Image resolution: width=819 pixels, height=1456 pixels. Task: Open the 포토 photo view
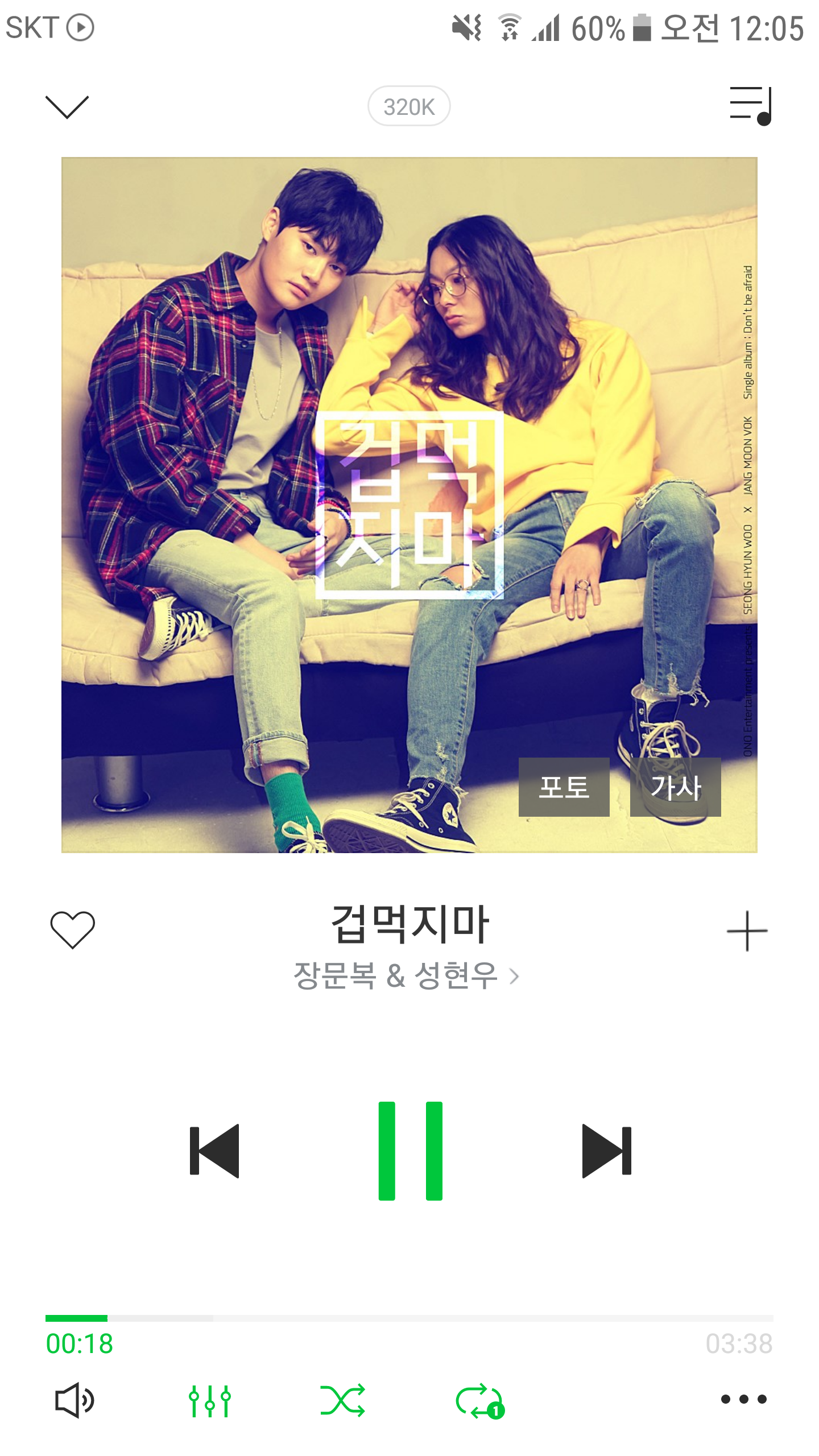[564, 787]
